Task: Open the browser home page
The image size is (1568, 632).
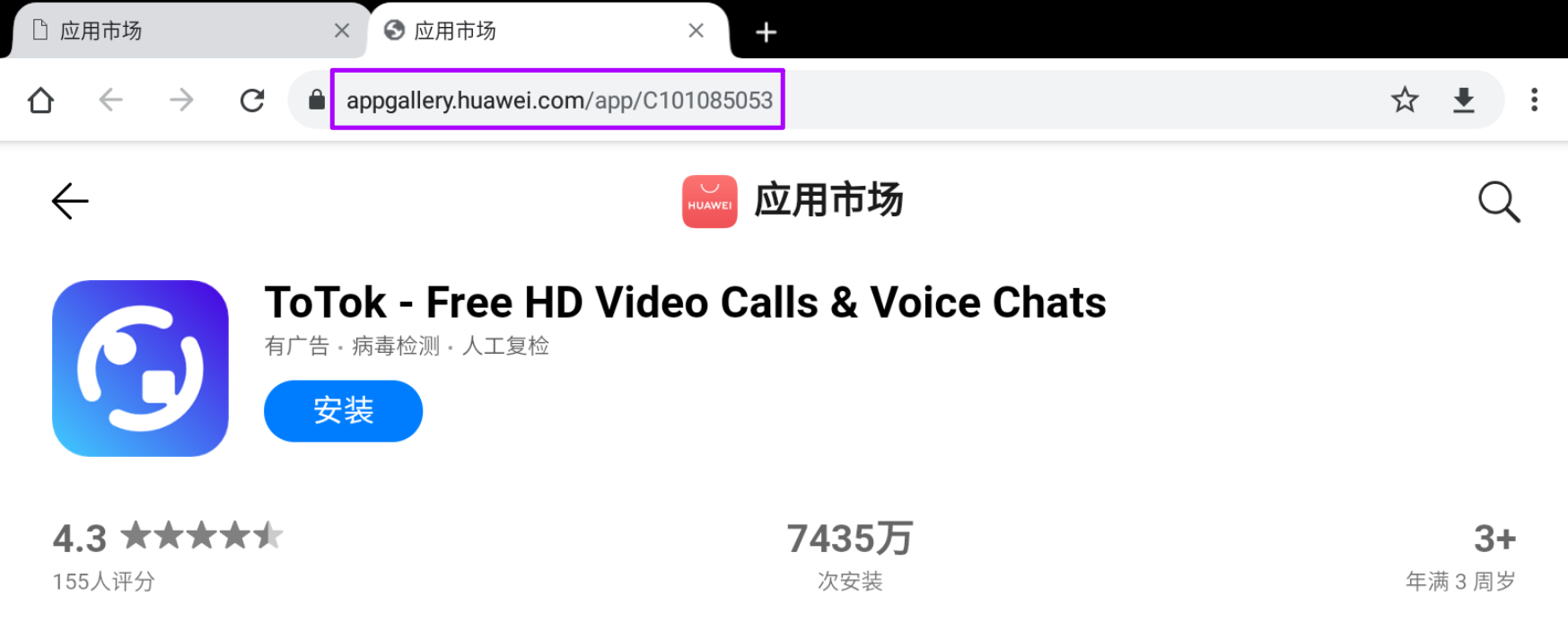Action: click(41, 100)
